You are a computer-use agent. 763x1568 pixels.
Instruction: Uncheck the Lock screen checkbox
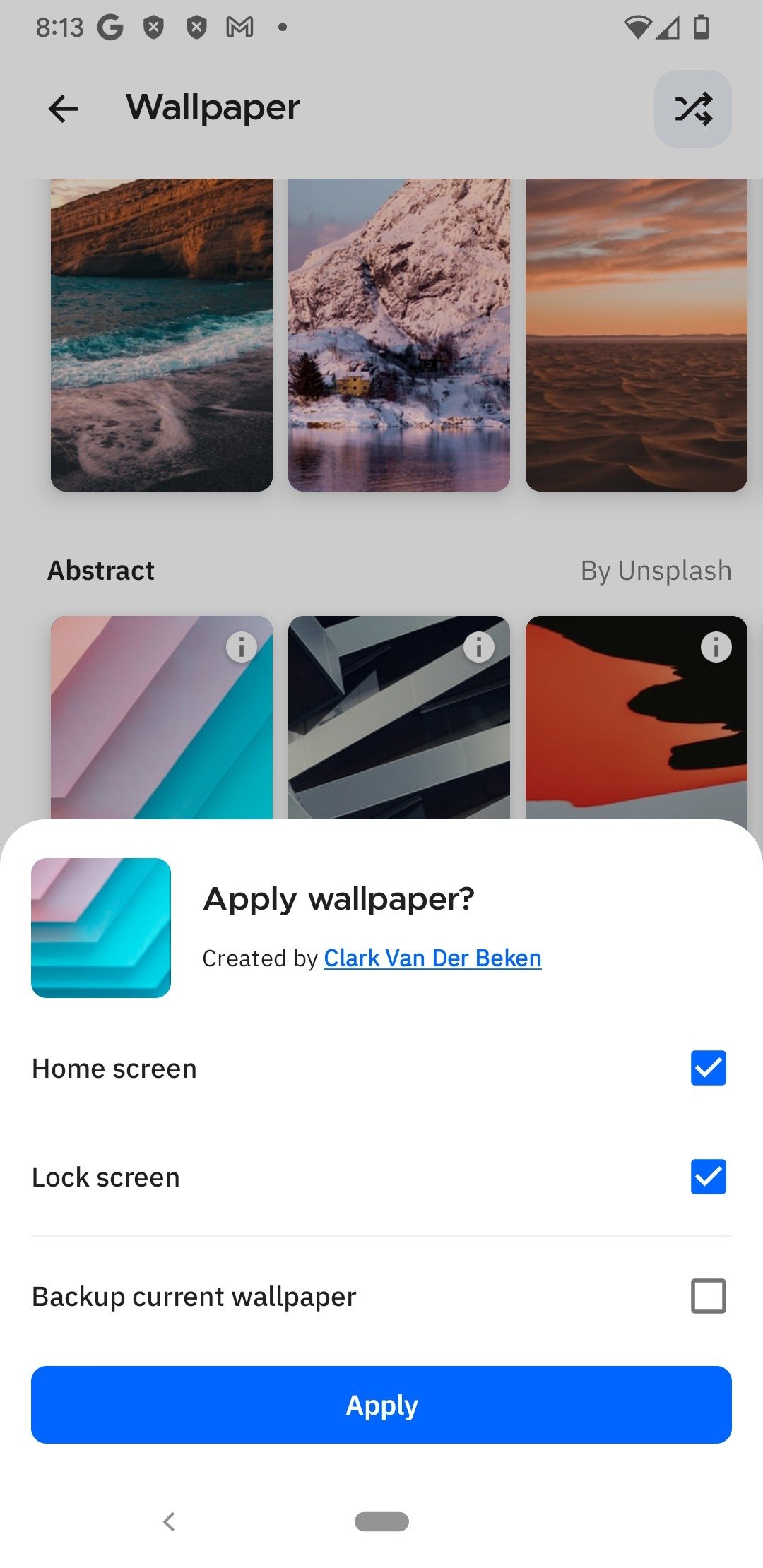point(708,1177)
